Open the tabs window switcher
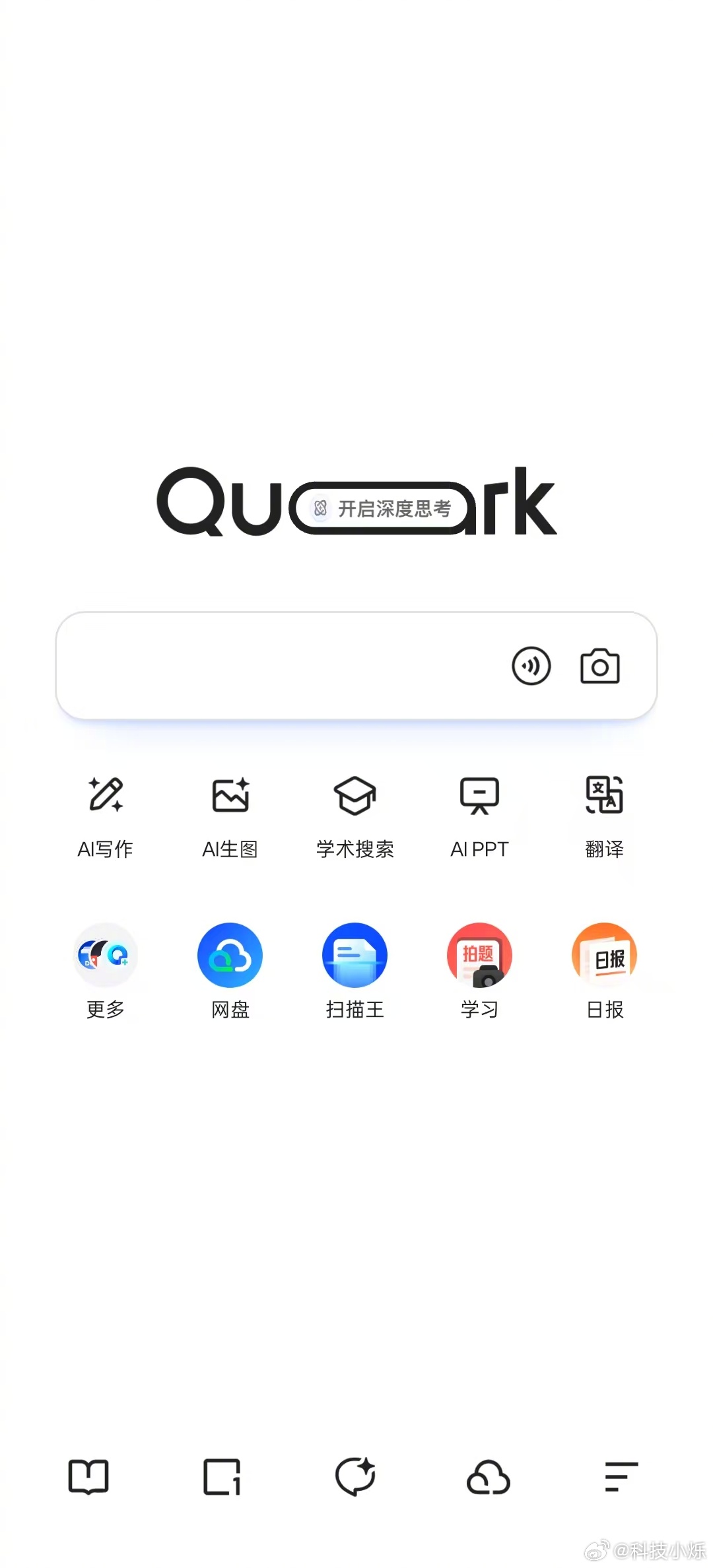713x1568 pixels. click(222, 1477)
